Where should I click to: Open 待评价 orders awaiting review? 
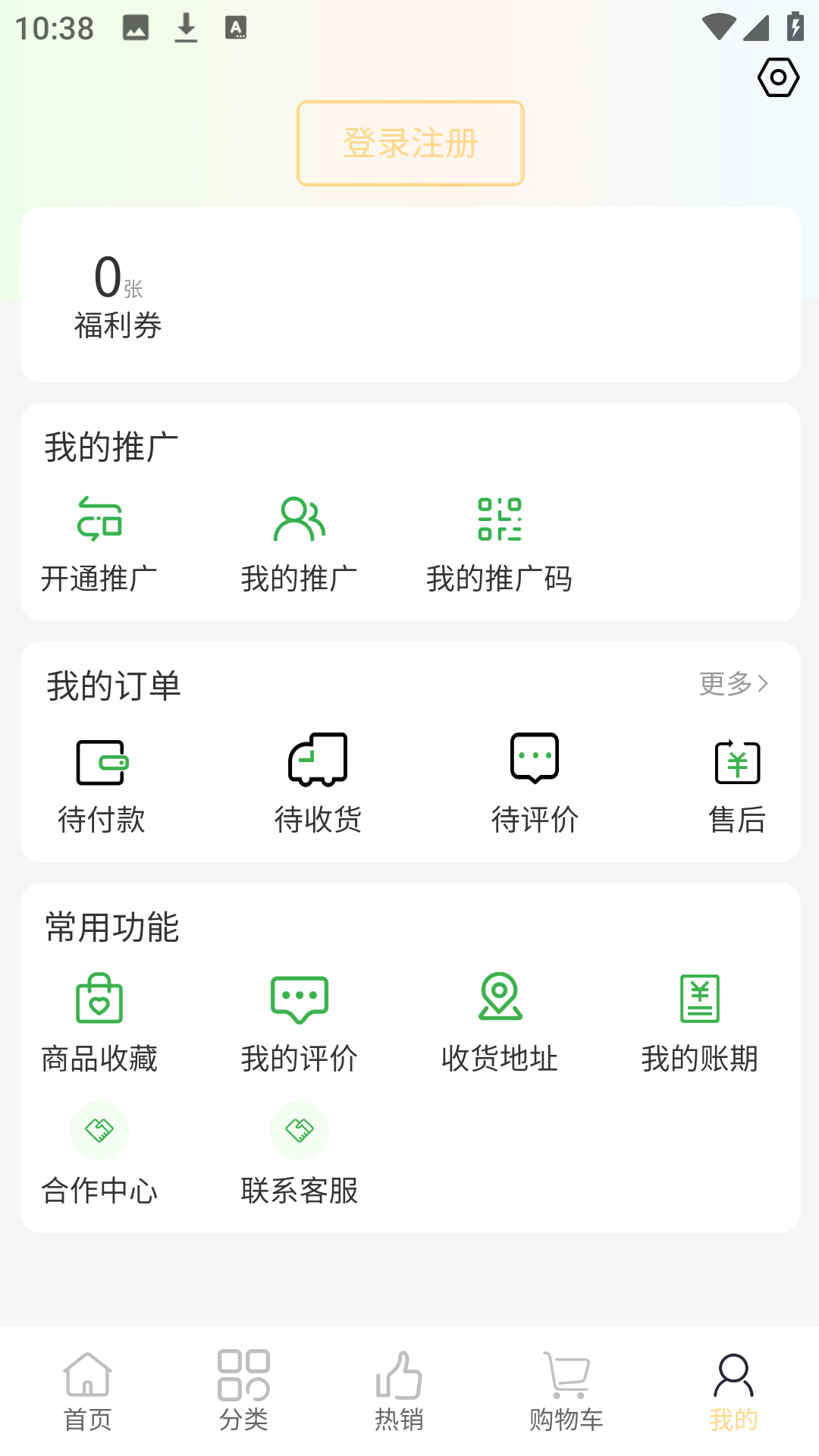pyautogui.click(x=535, y=783)
